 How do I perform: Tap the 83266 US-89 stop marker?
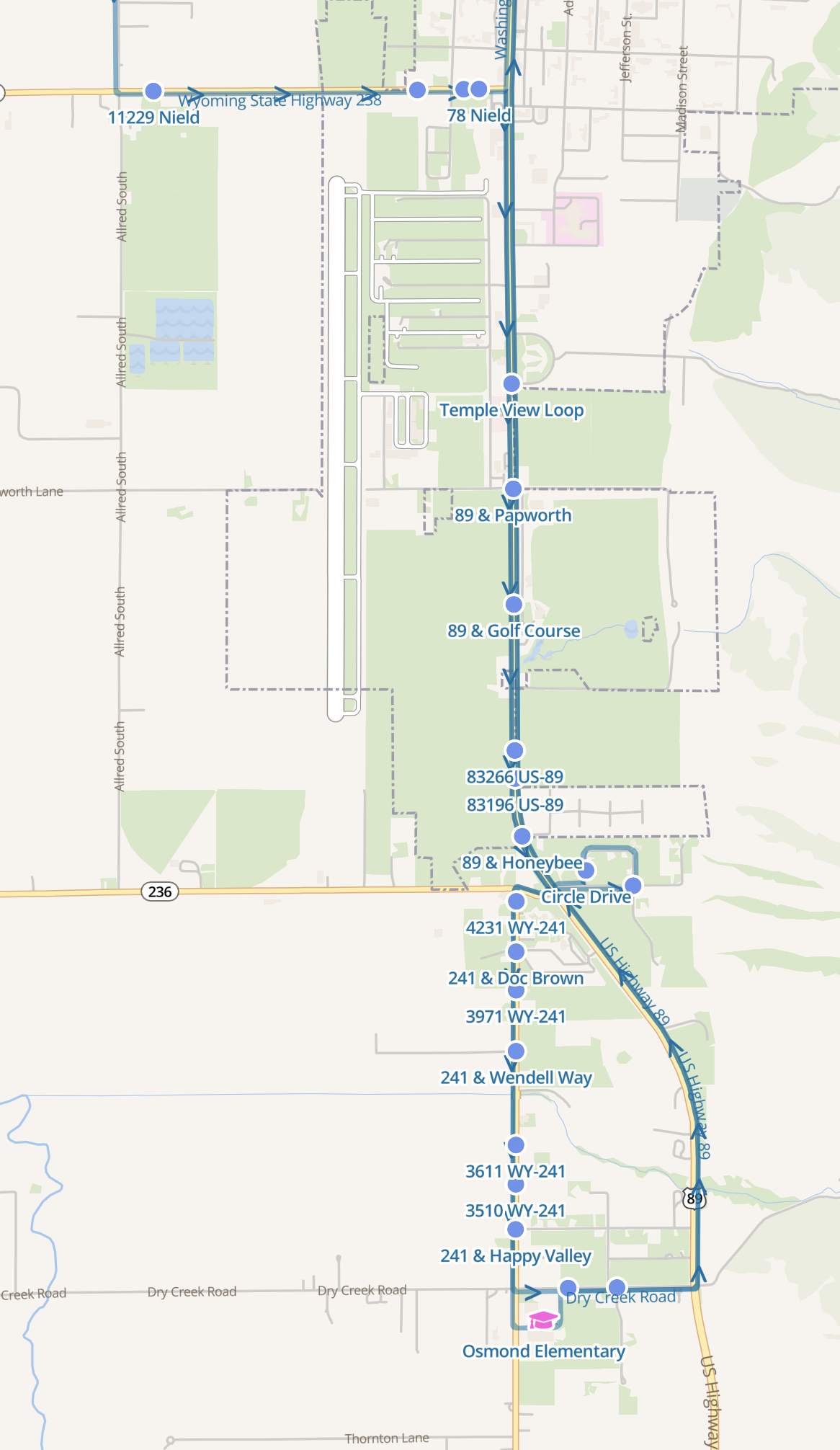514,750
